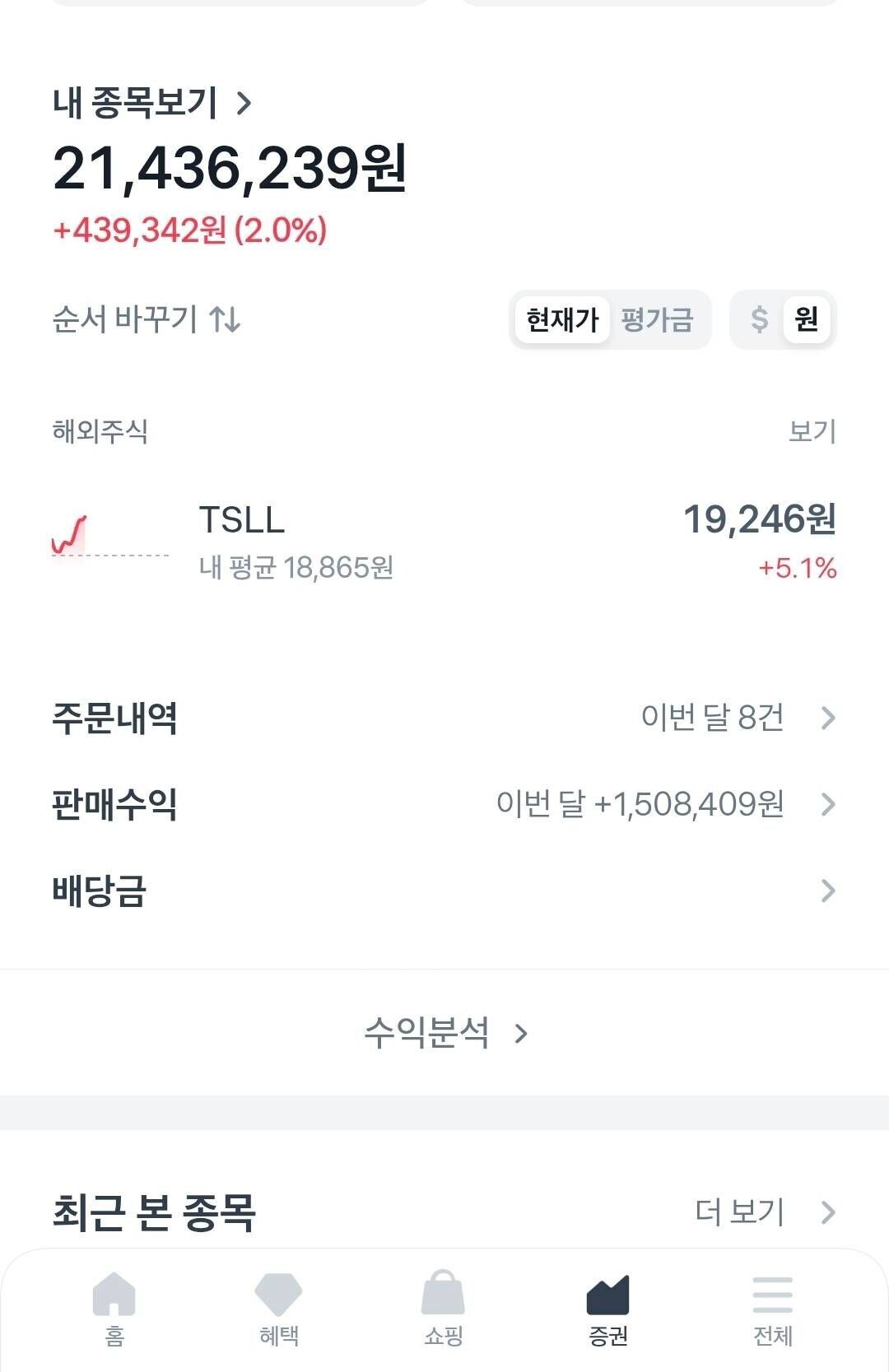Switch display to 평가금 mode
This screenshot has height=1372, width=889.
[656, 320]
